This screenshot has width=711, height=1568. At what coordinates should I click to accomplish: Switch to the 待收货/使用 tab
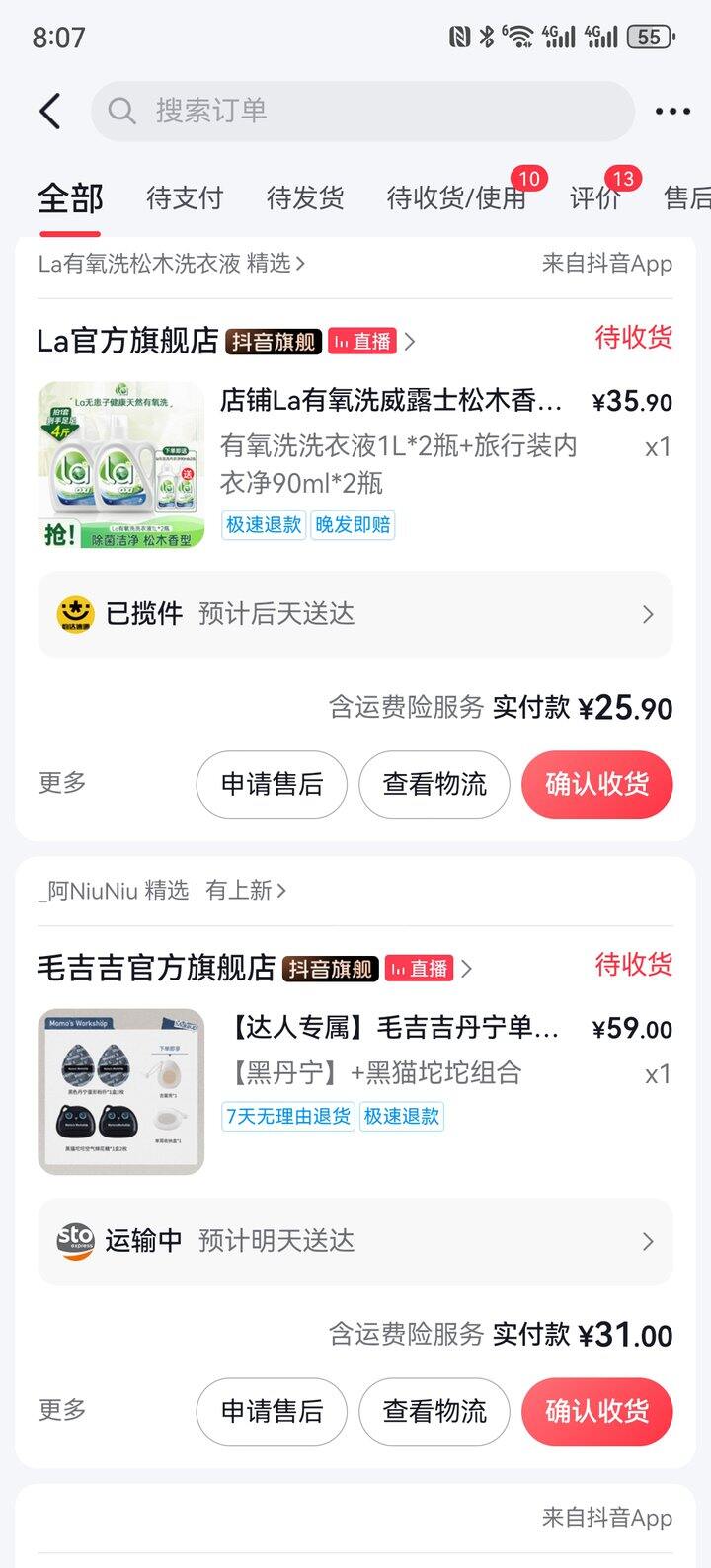click(x=455, y=197)
